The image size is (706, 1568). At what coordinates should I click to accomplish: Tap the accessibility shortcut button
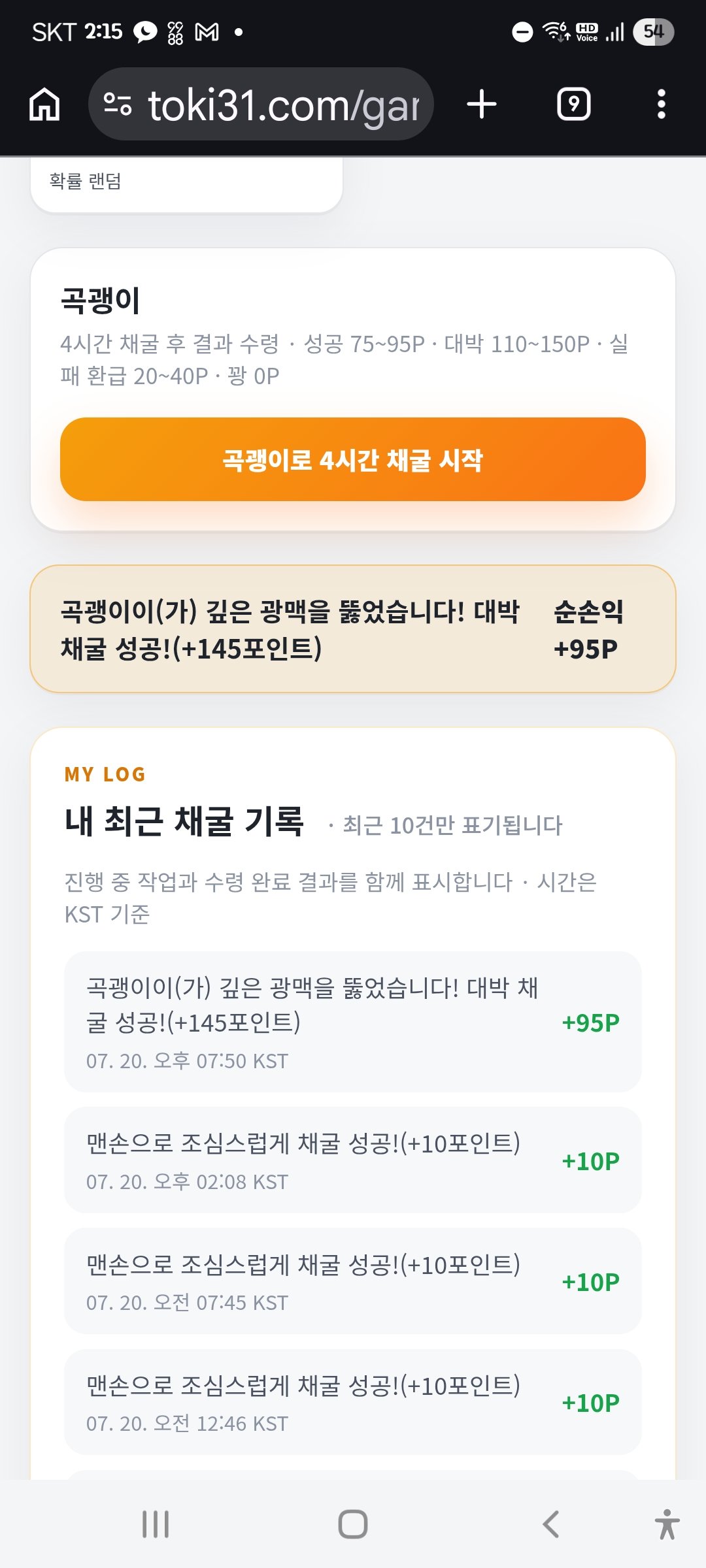(x=667, y=1524)
